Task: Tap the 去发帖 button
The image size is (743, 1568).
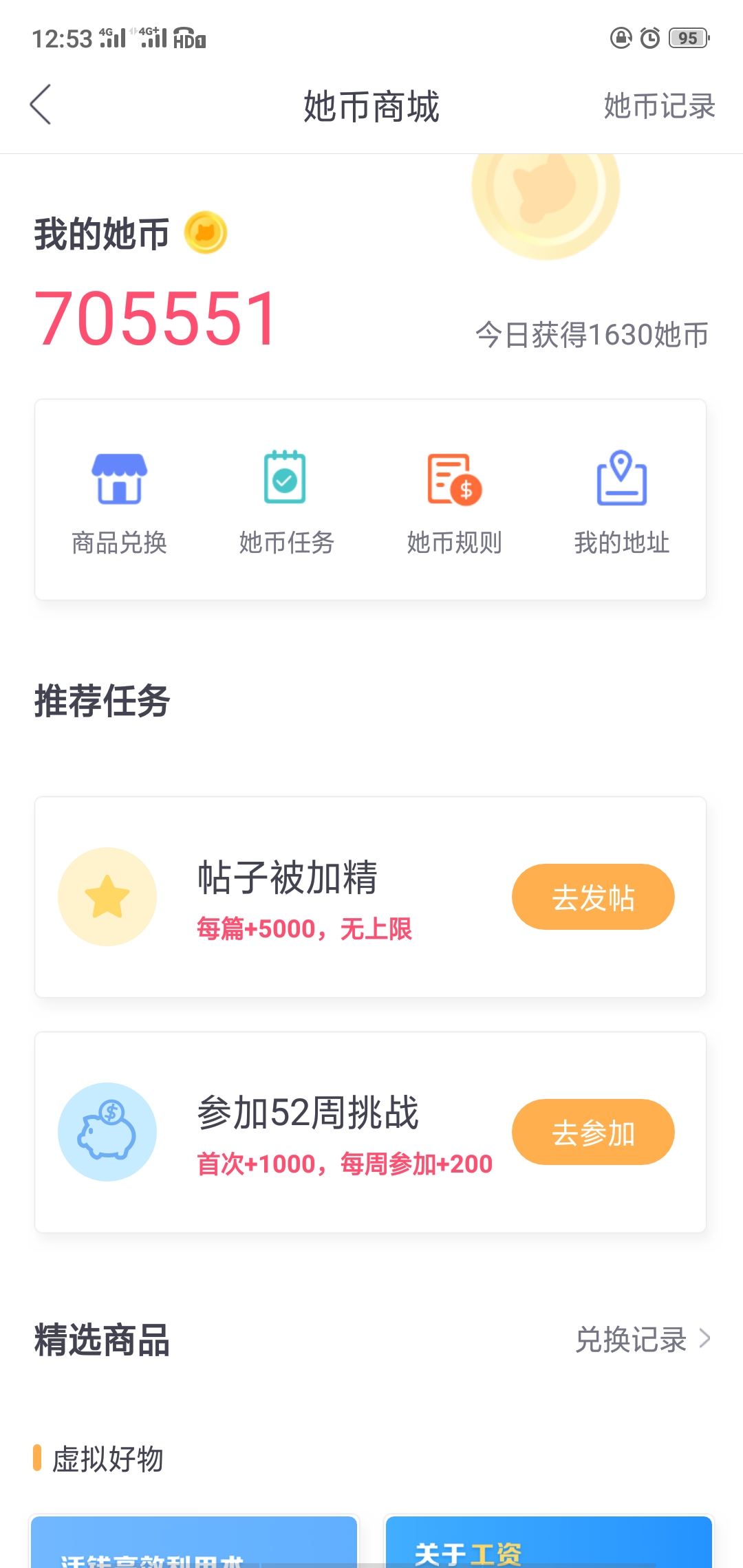Action: click(x=593, y=897)
